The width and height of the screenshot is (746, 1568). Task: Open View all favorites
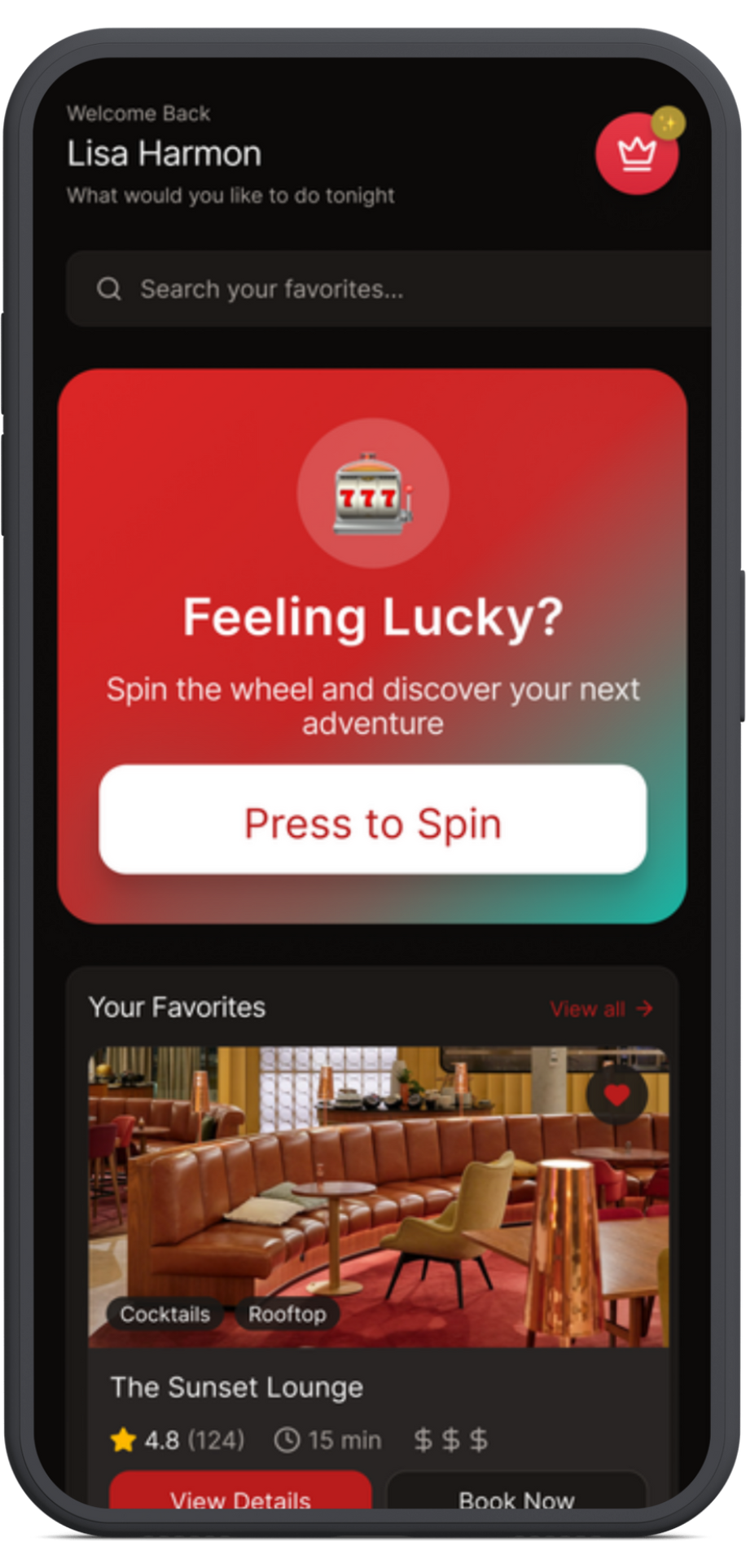click(x=601, y=1009)
